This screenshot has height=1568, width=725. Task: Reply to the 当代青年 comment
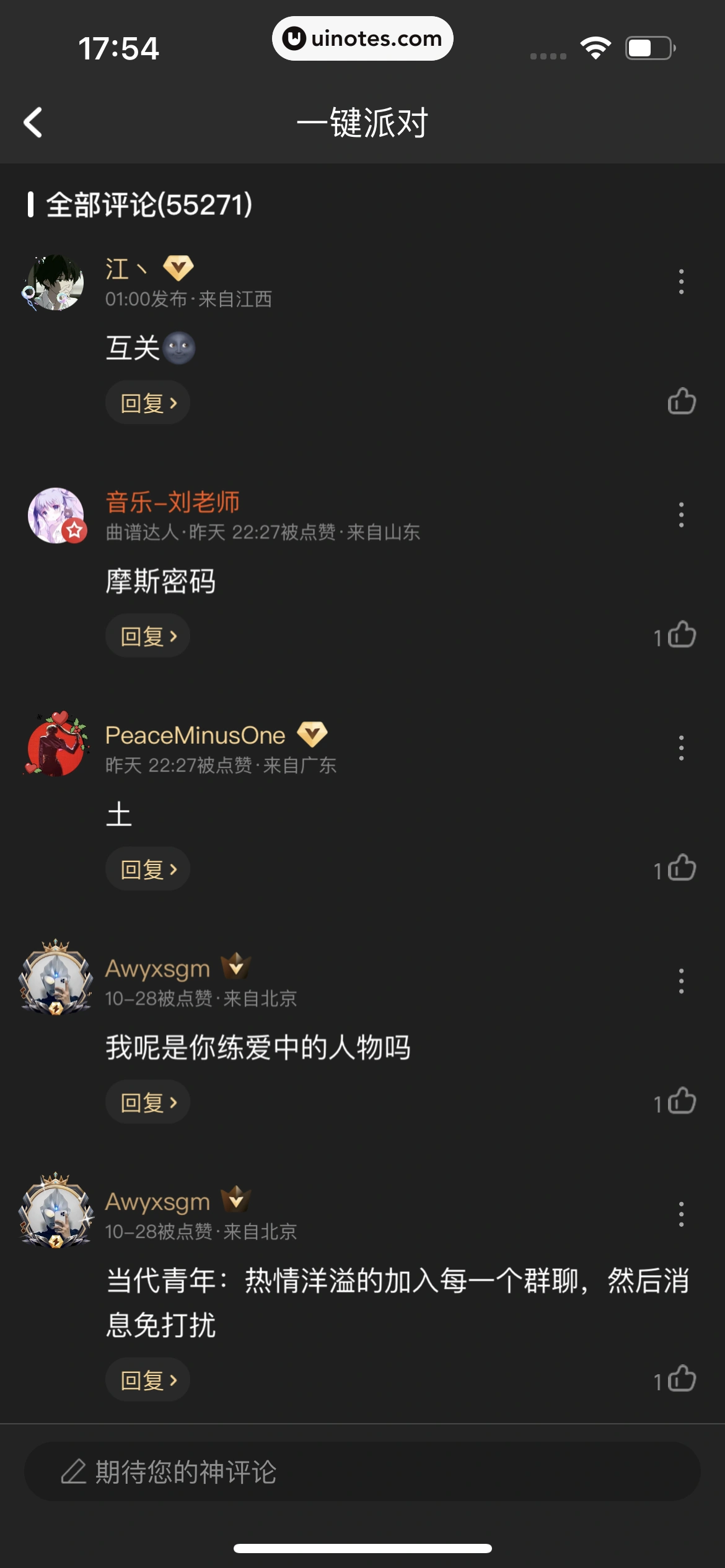point(147,1380)
